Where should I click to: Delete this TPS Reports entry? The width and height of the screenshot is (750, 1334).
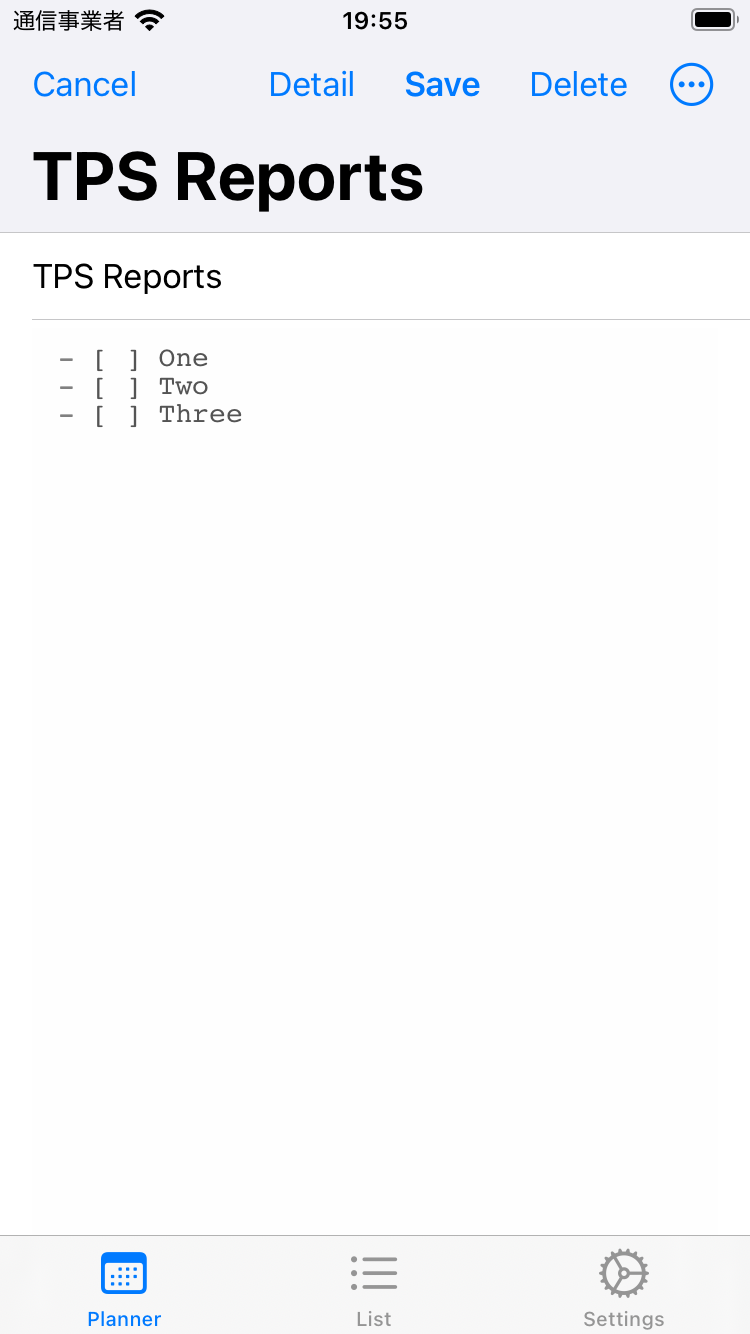pyautogui.click(x=579, y=85)
